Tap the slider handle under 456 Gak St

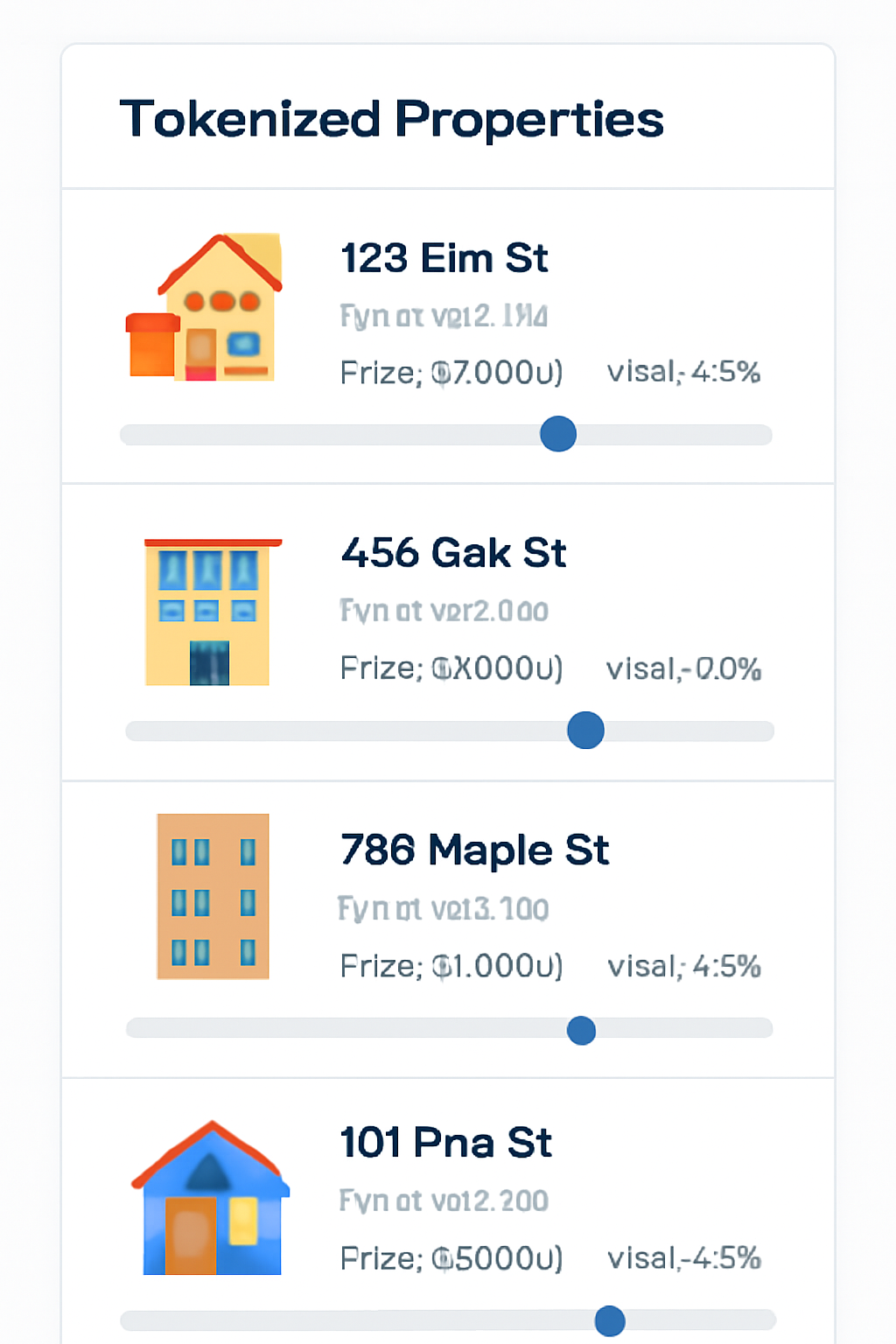tap(585, 731)
